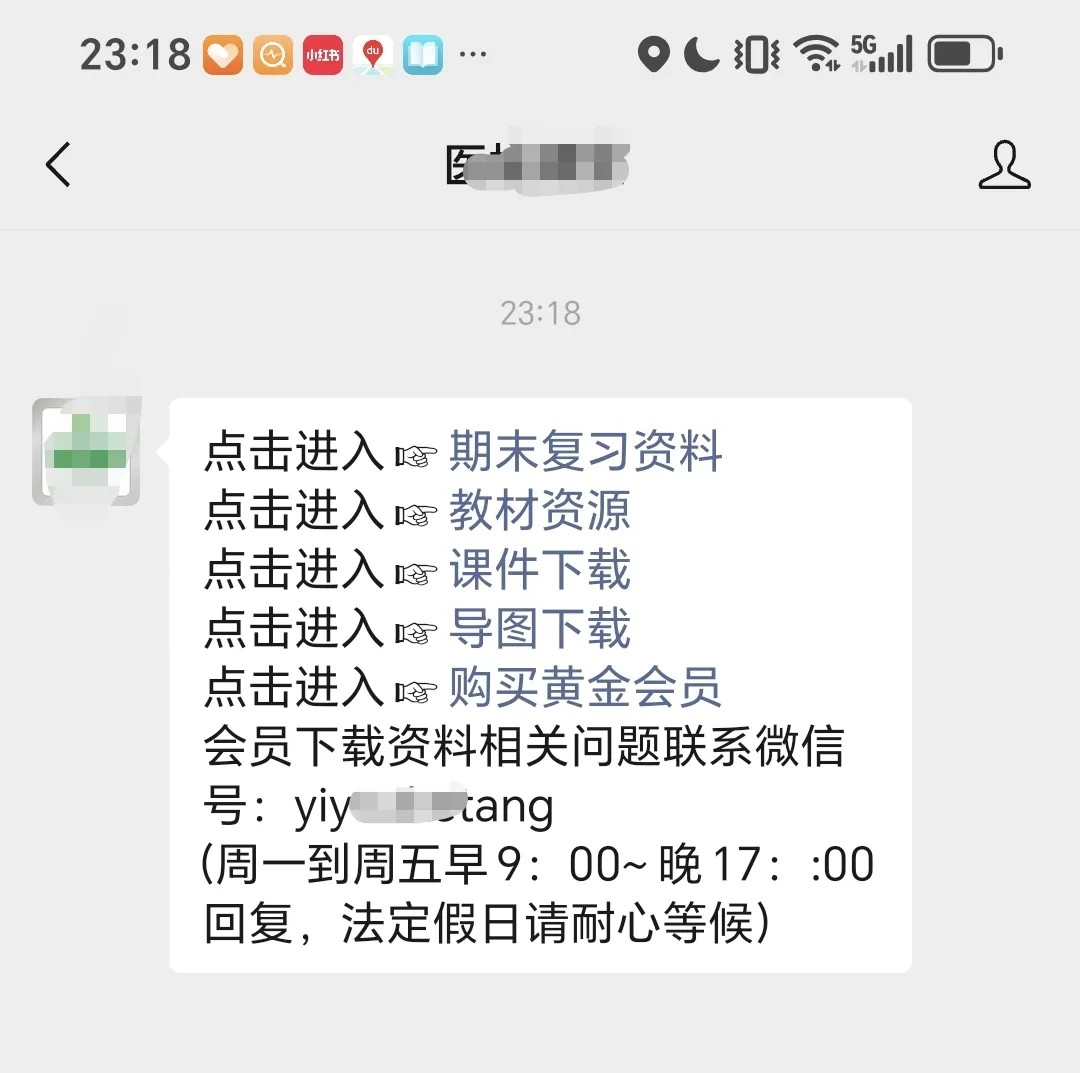Tap the 课件下载 link
Viewport: 1080px width, 1073px height.
539,570
